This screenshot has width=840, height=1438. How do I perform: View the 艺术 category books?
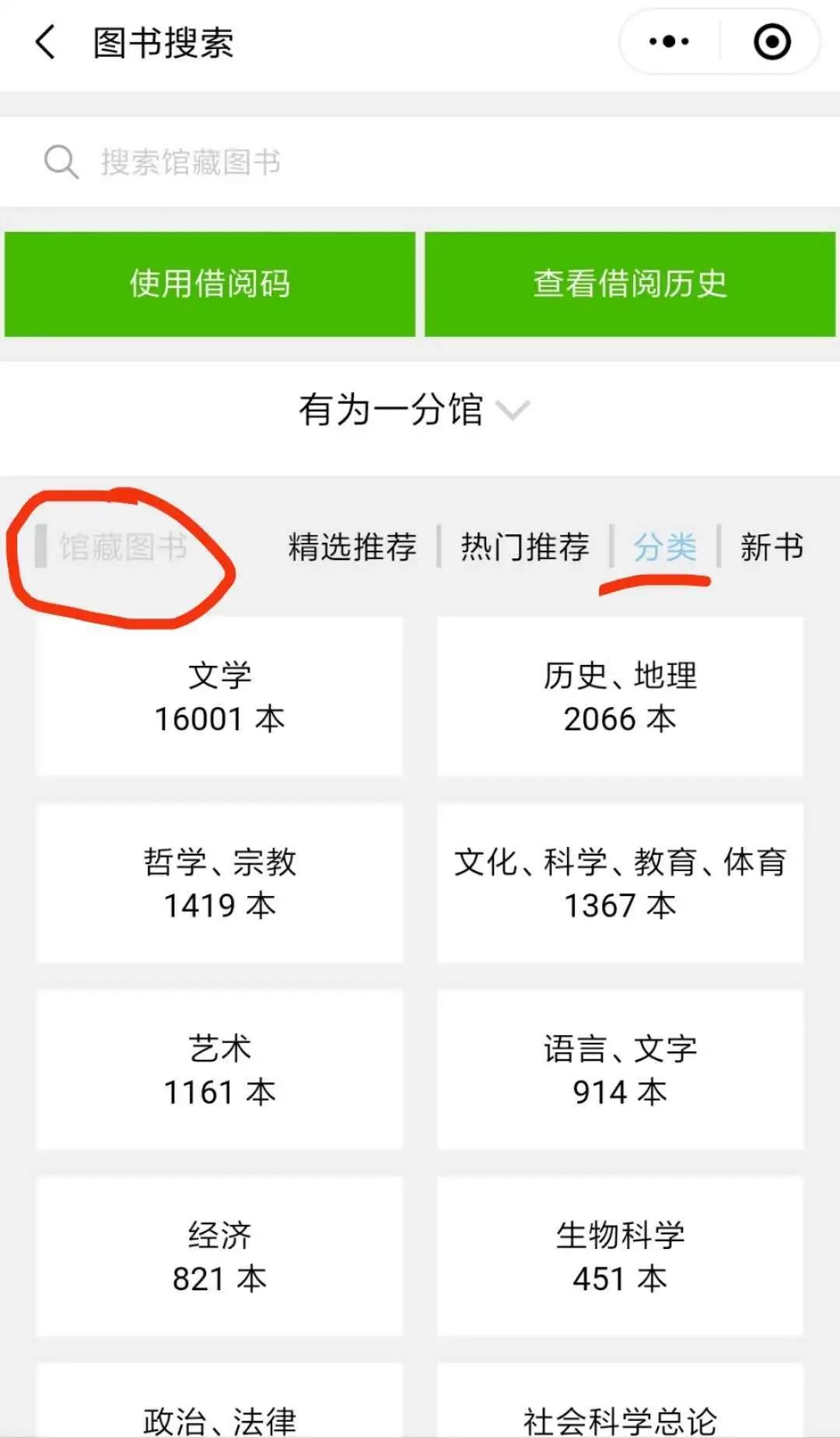pyautogui.click(x=219, y=1069)
